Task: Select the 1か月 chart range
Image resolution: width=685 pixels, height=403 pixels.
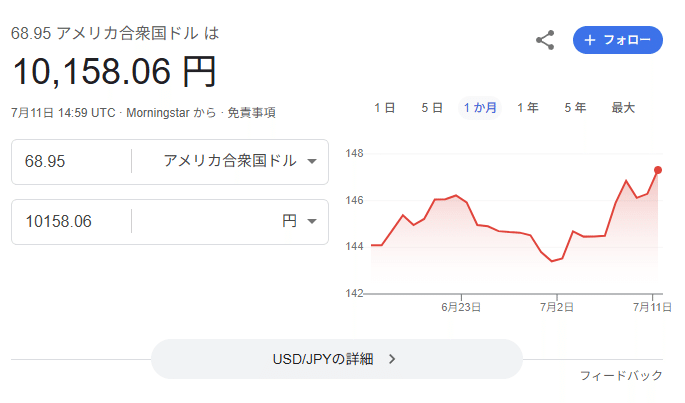Action: [480, 108]
